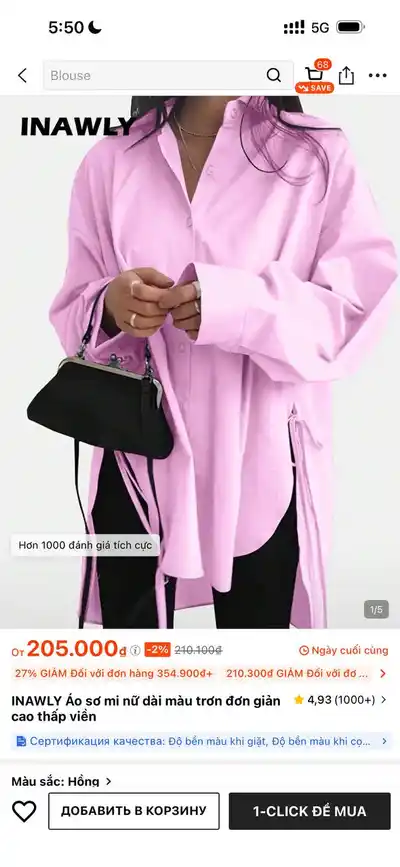Share this product
Viewport: 400px width, 867px height.
[346, 76]
